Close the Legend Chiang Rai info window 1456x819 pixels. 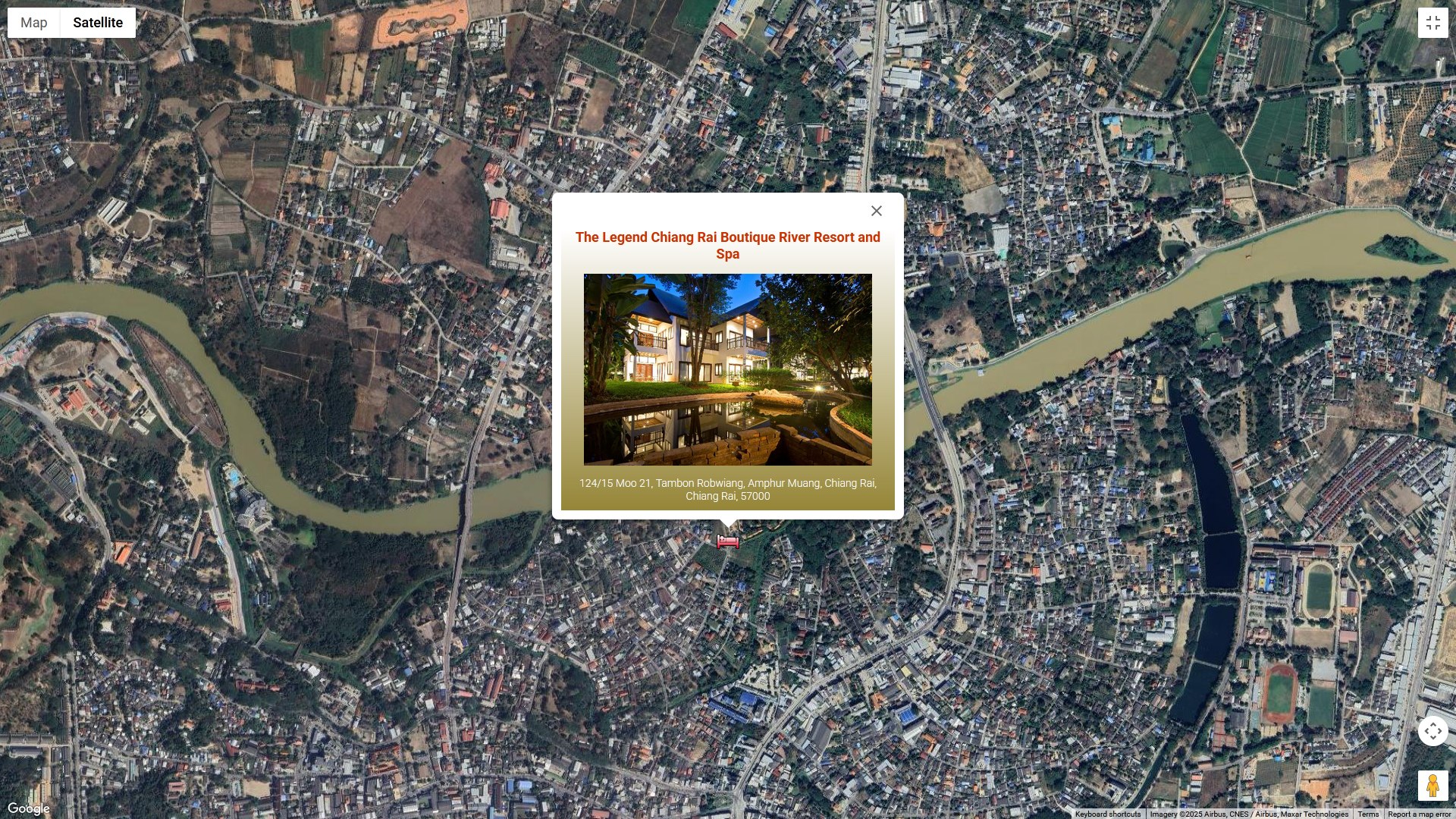(877, 211)
